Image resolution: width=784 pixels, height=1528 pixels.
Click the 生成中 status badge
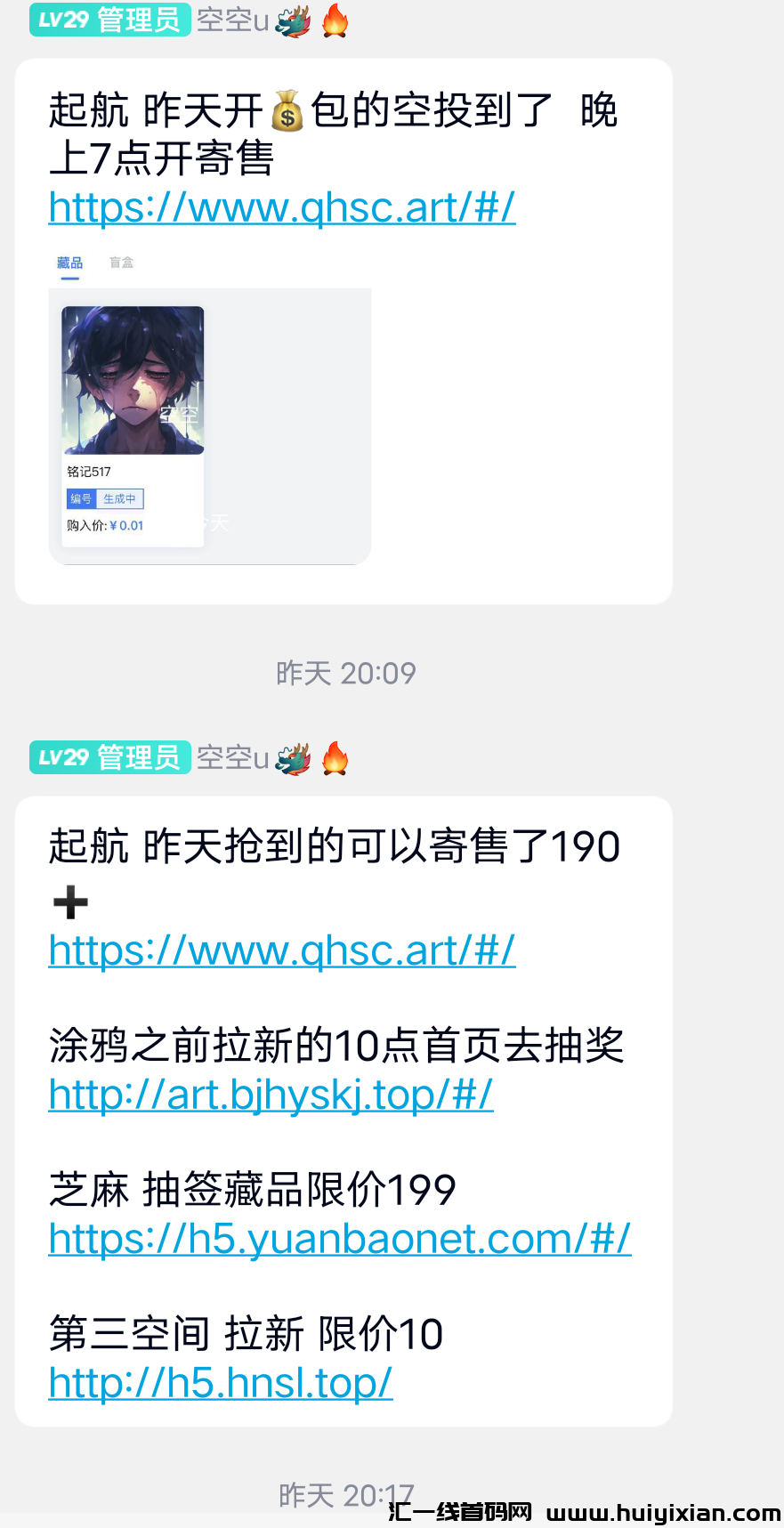[121, 498]
